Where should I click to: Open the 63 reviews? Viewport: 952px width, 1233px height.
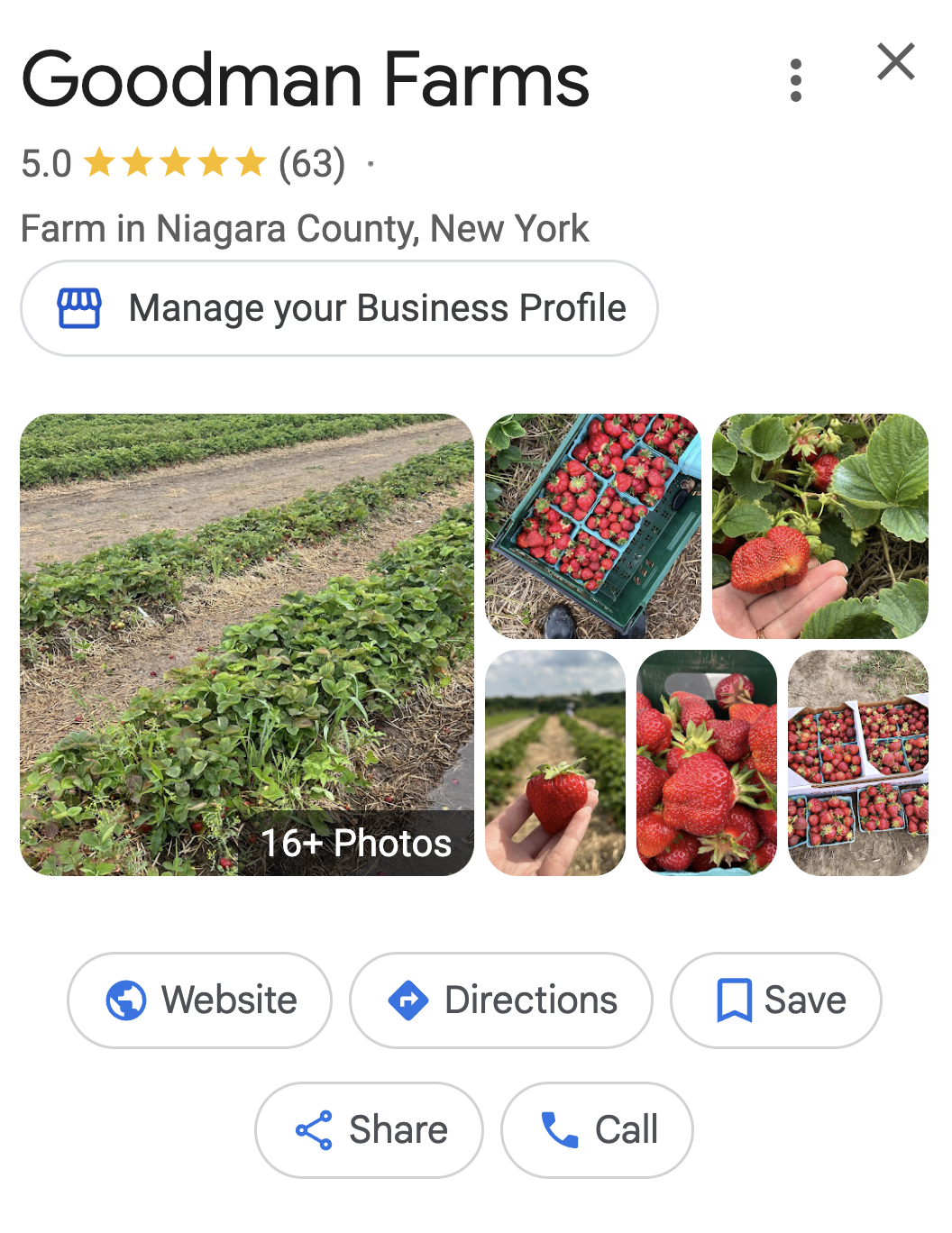click(312, 164)
